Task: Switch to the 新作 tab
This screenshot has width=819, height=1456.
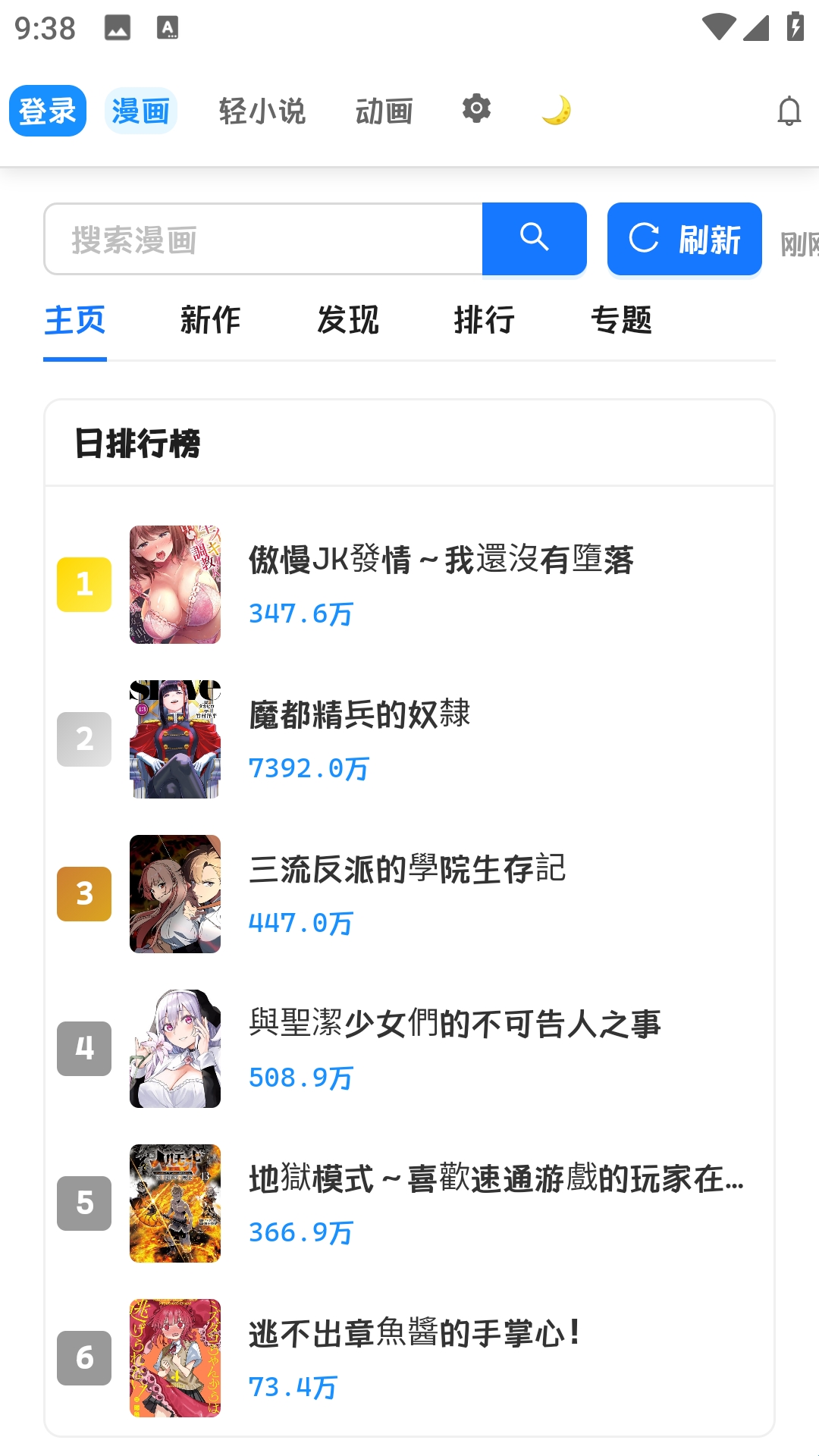Action: point(211,320)
